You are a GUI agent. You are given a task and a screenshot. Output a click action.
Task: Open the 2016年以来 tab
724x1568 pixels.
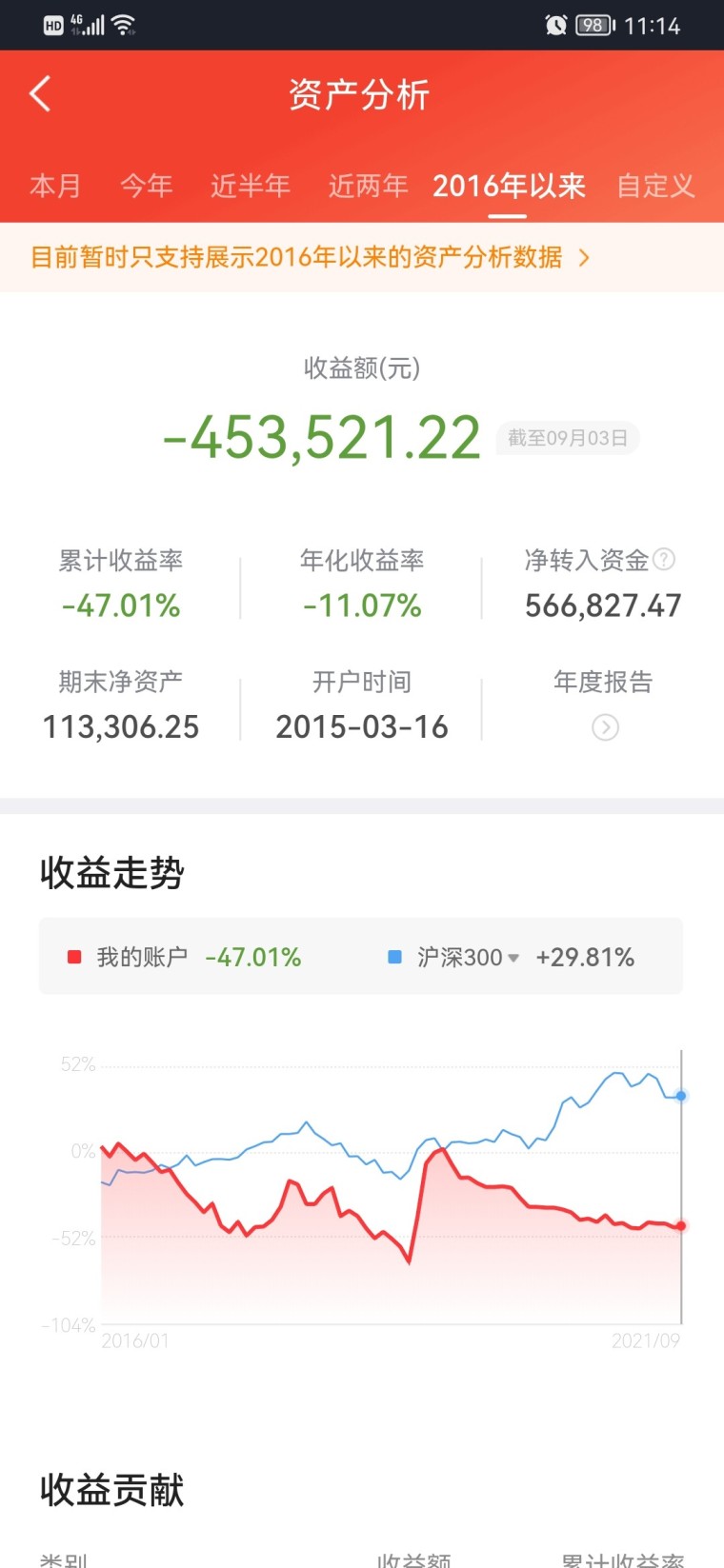tap(509, 186)
